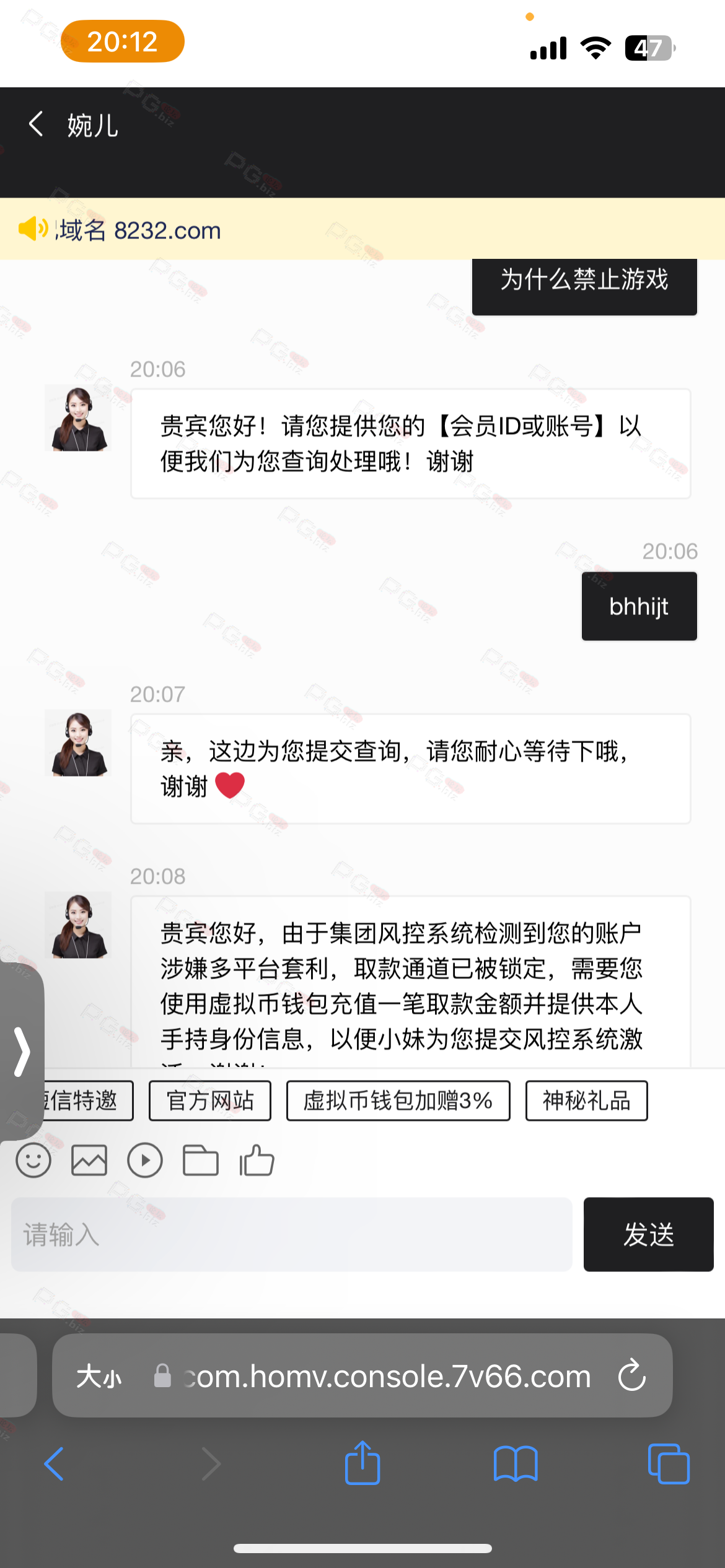Show all Safari tabs
The height and width of the screenshot is (1568, 725).
point(669,1464)
